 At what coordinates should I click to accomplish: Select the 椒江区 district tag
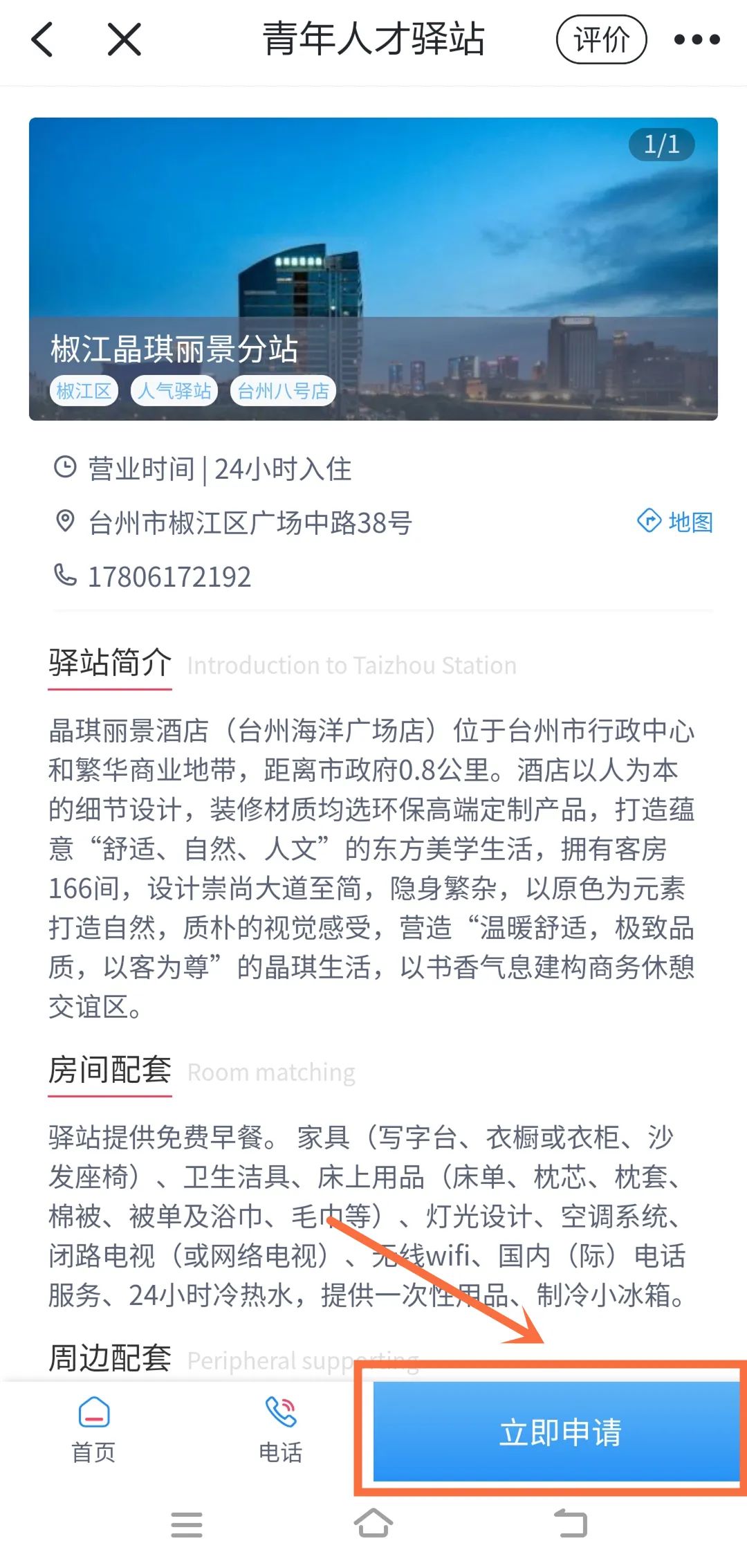click(x=84, y=390)
